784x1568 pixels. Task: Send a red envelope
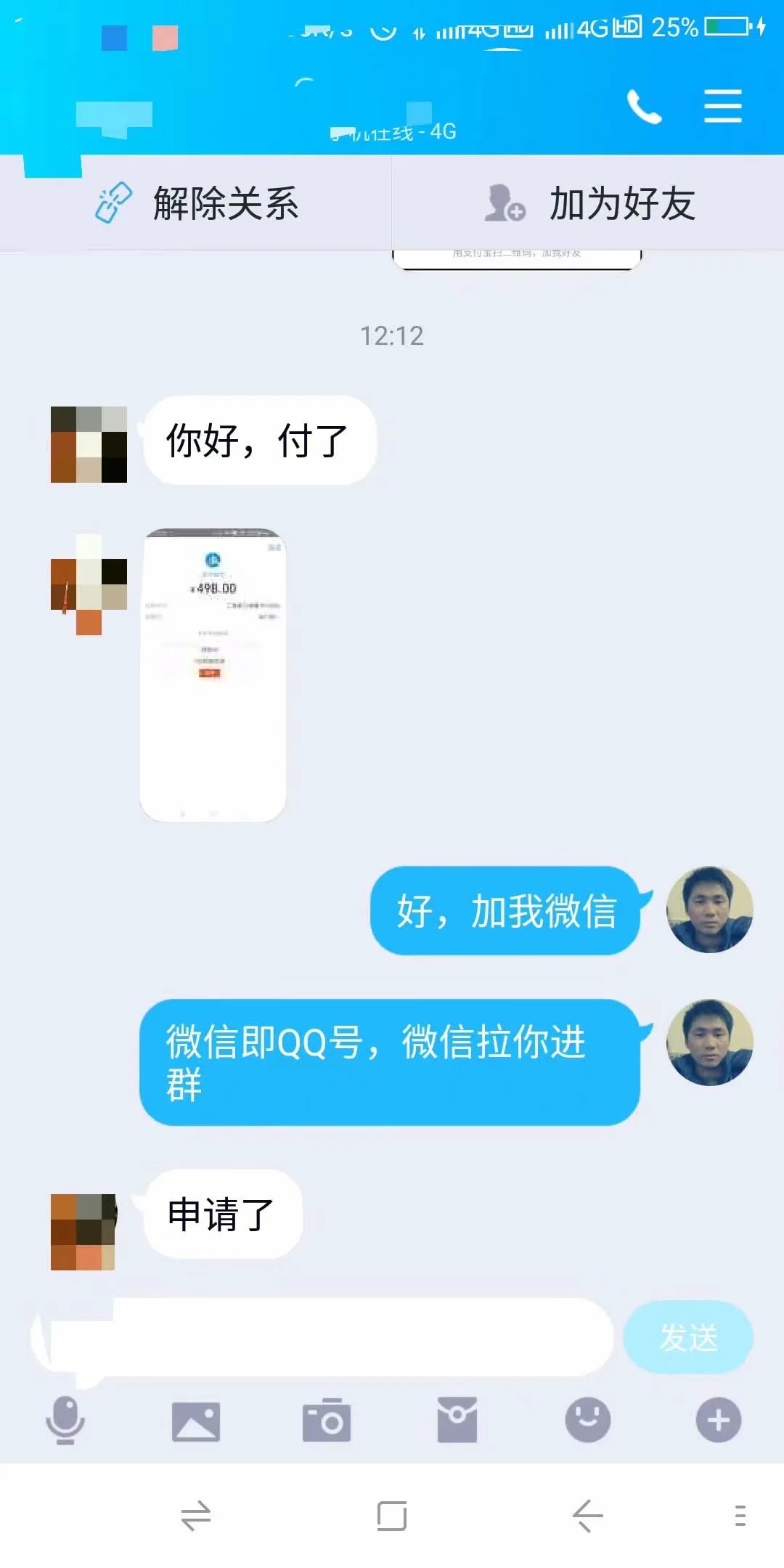(x=457, y=1420)
